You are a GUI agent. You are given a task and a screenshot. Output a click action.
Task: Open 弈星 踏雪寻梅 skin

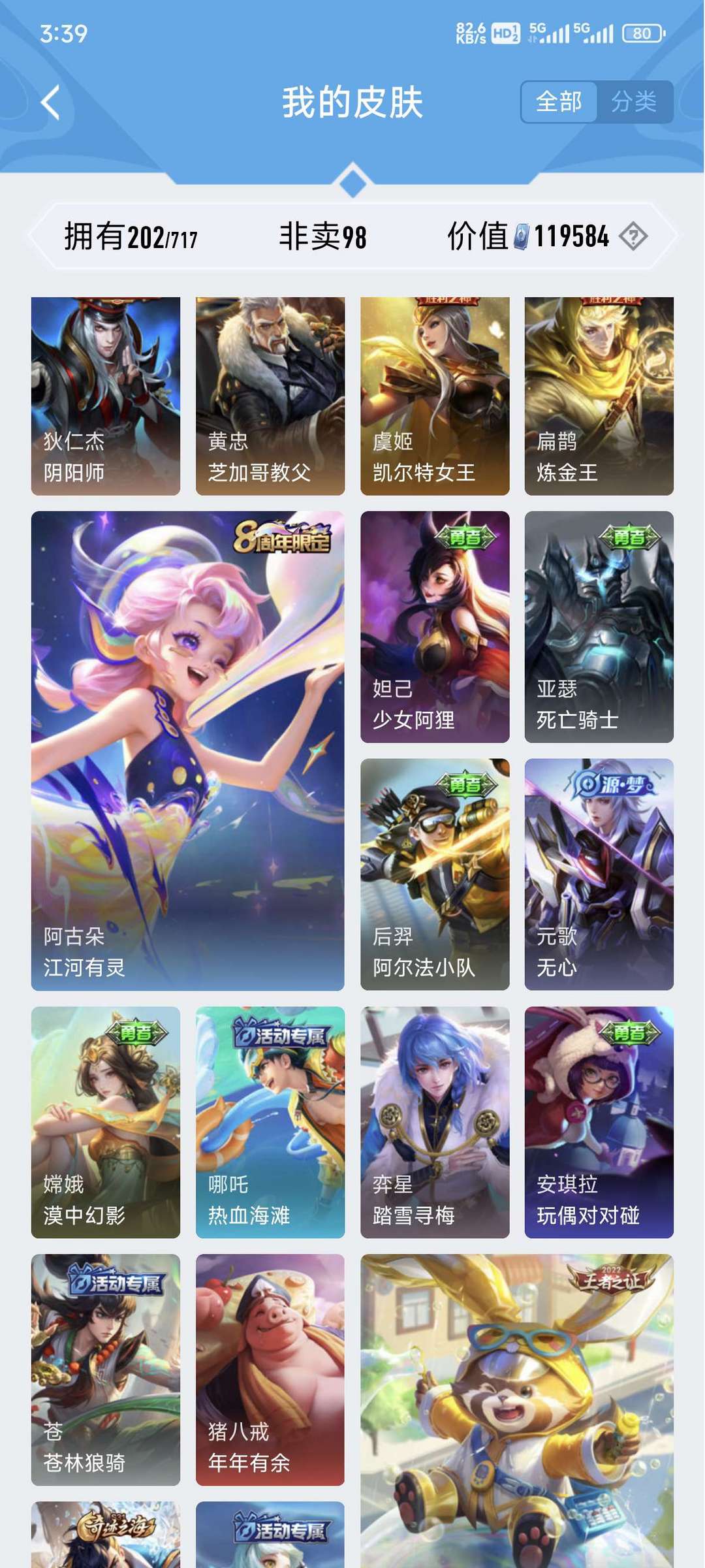(x=435, y=1122)
